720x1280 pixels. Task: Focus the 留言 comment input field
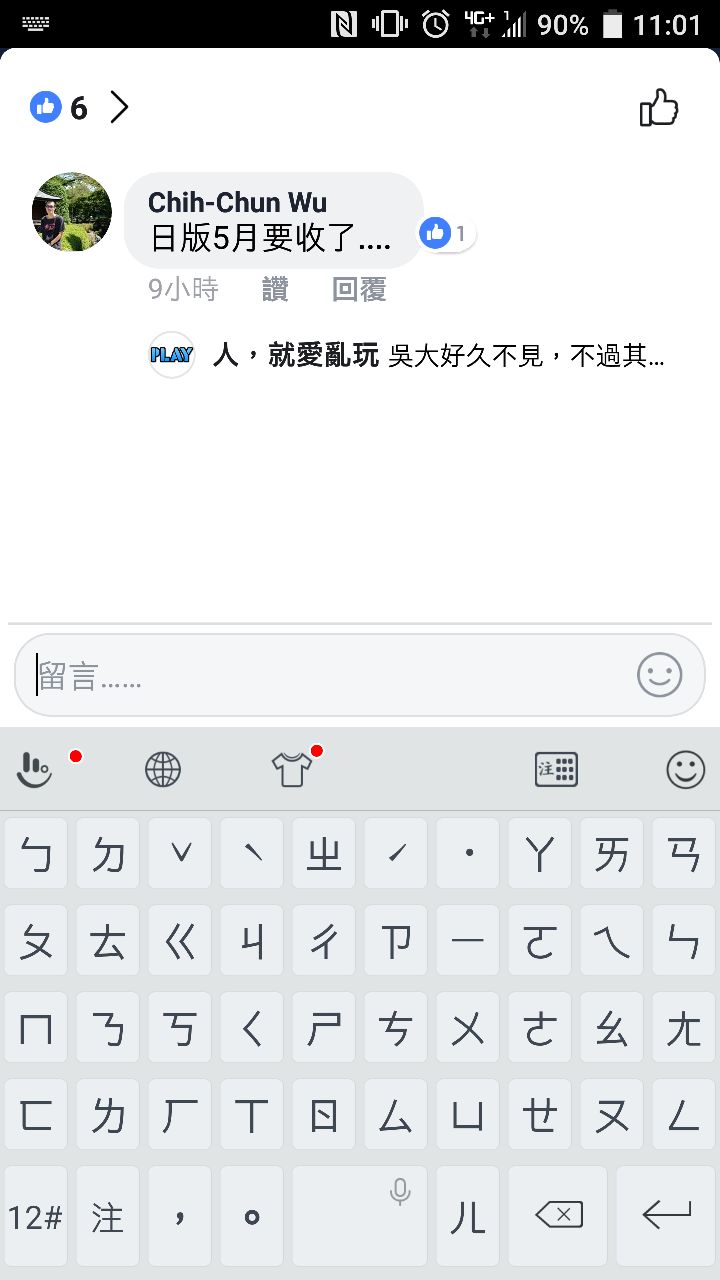pos(320,676)
